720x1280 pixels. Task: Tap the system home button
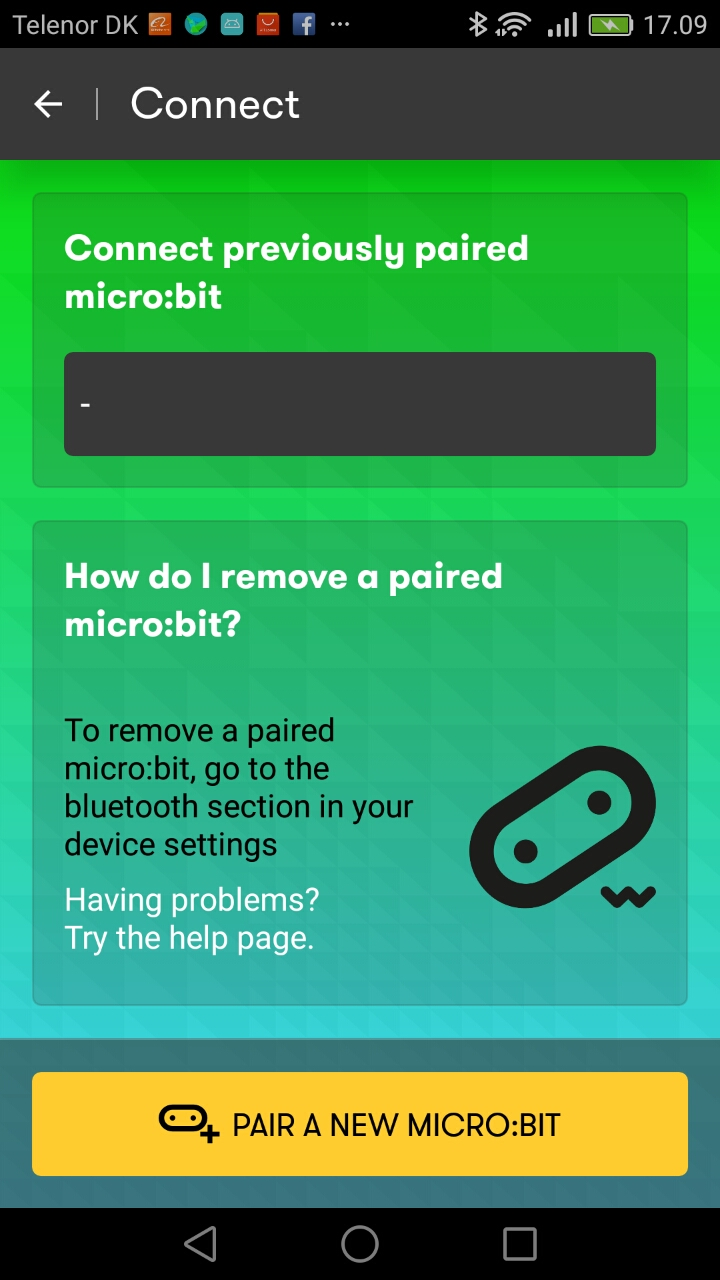point(360,1244)
